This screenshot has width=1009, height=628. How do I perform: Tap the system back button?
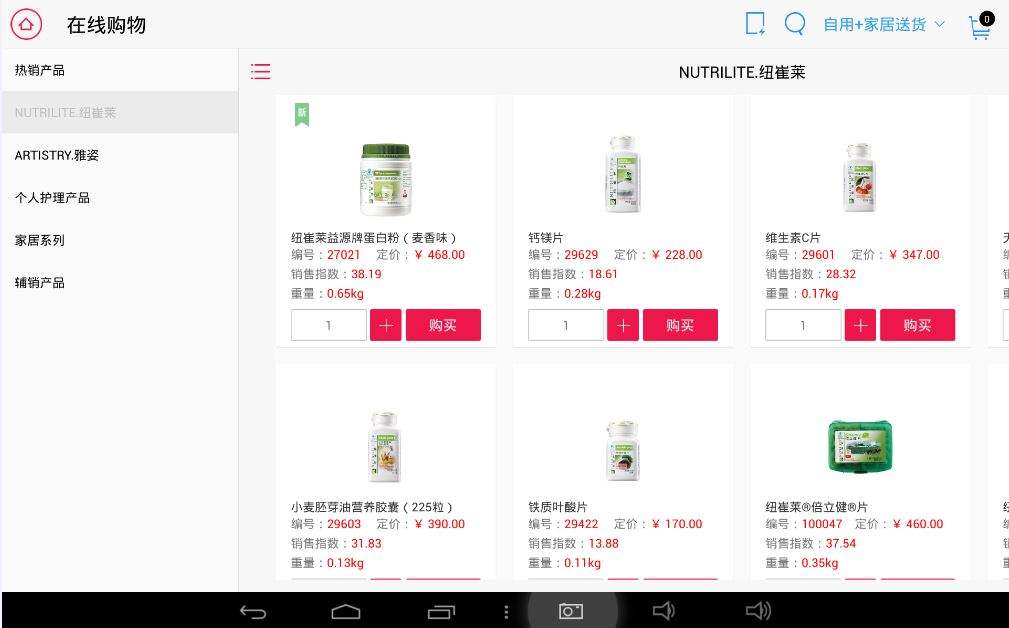coord(254,611)
